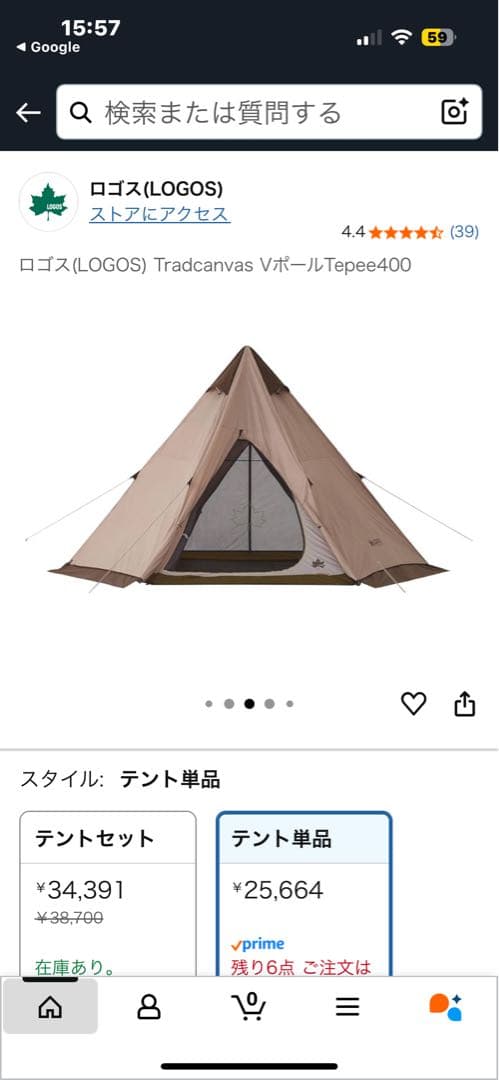Open the ストアにアクセス store link
The width and height of the screenshot is (499, 1080).
tap(160, 214)
